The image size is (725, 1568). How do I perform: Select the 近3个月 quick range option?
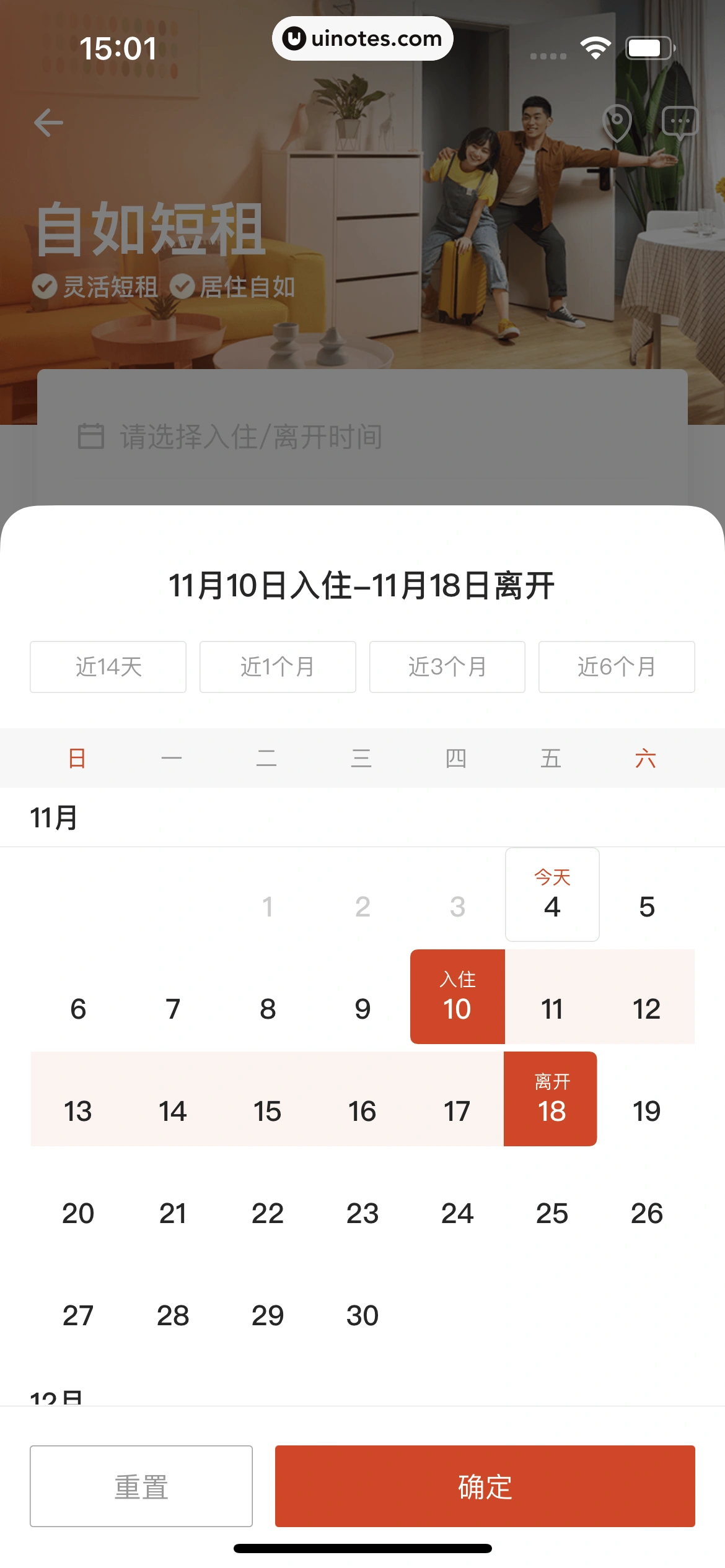[447, 666]
